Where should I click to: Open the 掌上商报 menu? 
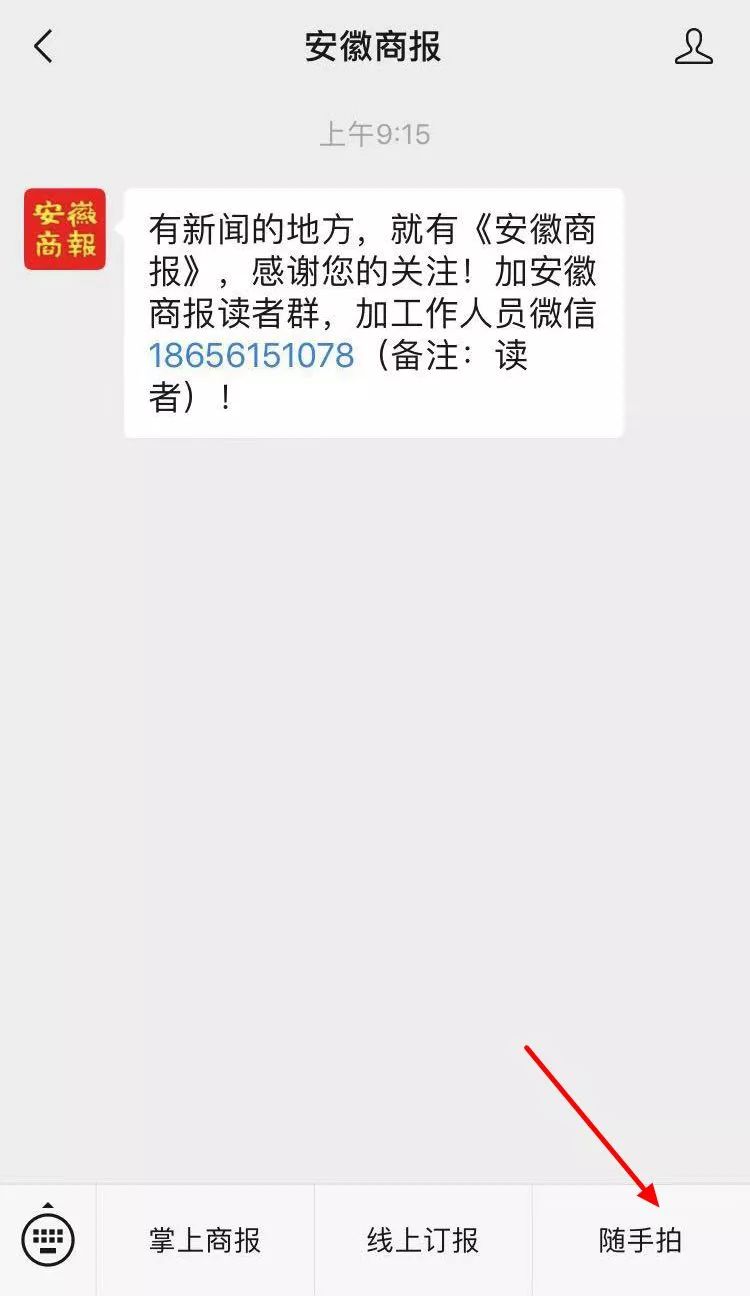205,1240
